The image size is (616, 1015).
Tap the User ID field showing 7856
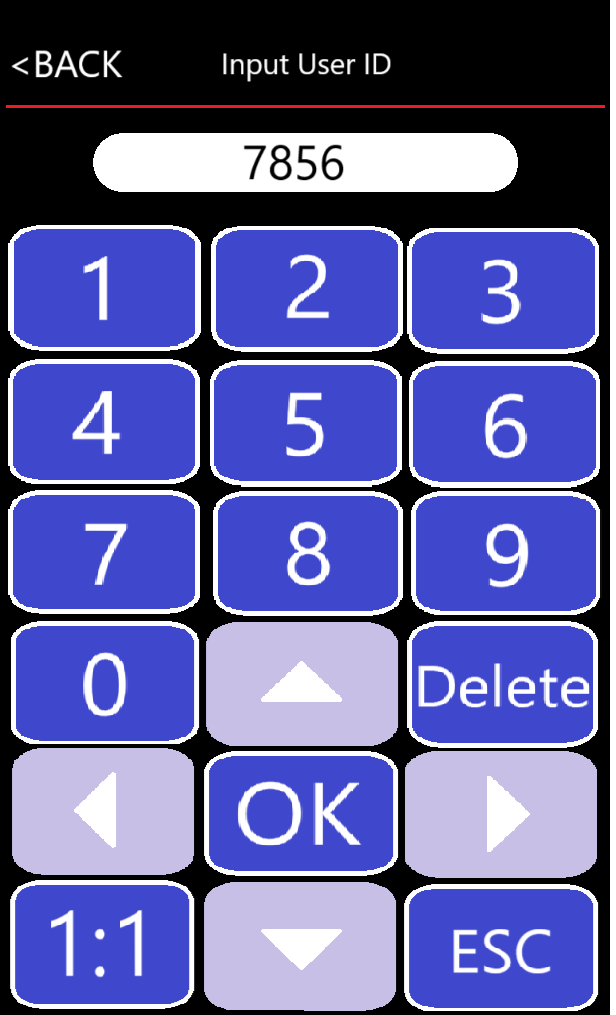(x=305, y=162)
